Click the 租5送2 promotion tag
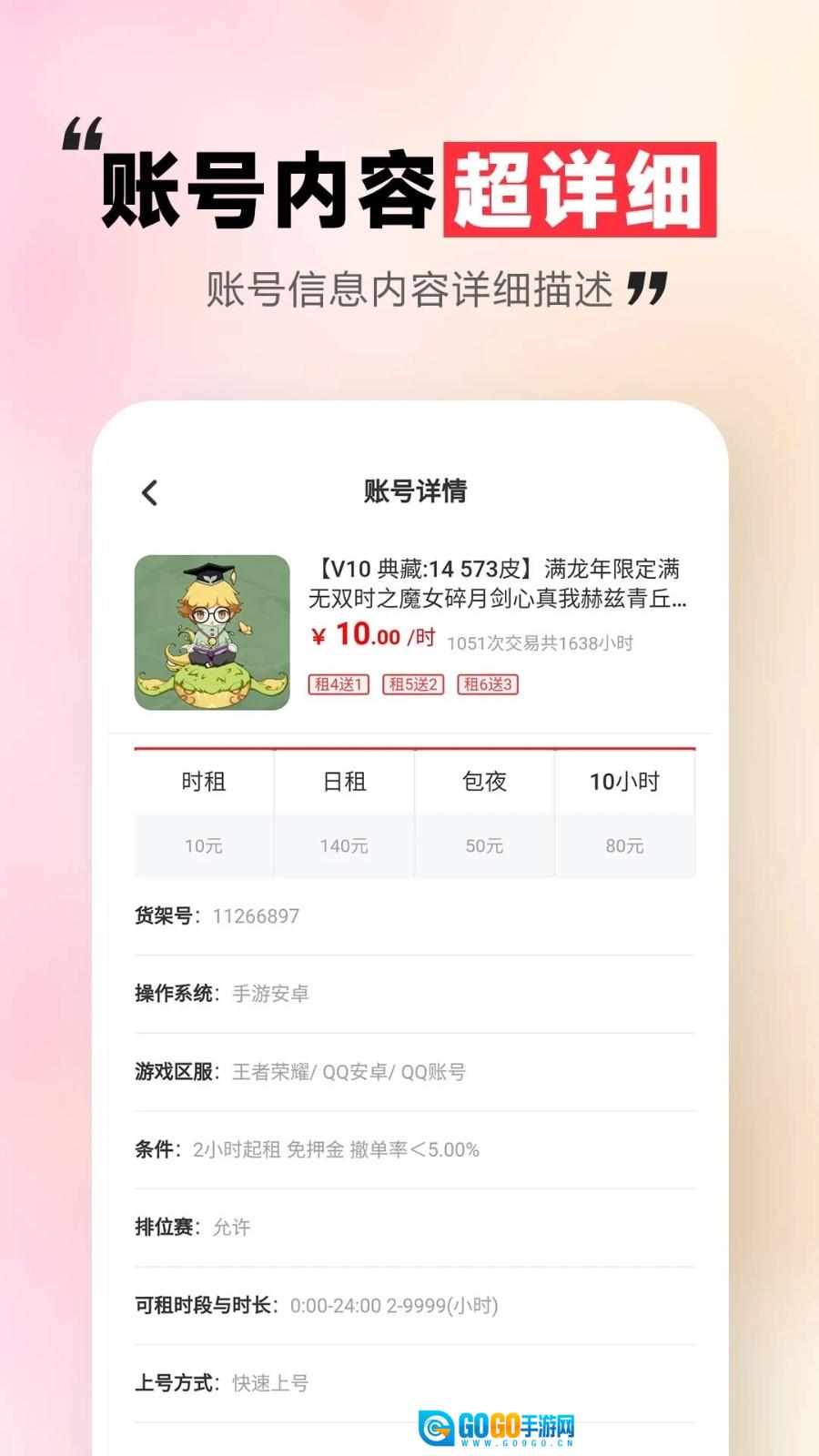This screenshot has width=819, height=1456. tap(415, 685)
